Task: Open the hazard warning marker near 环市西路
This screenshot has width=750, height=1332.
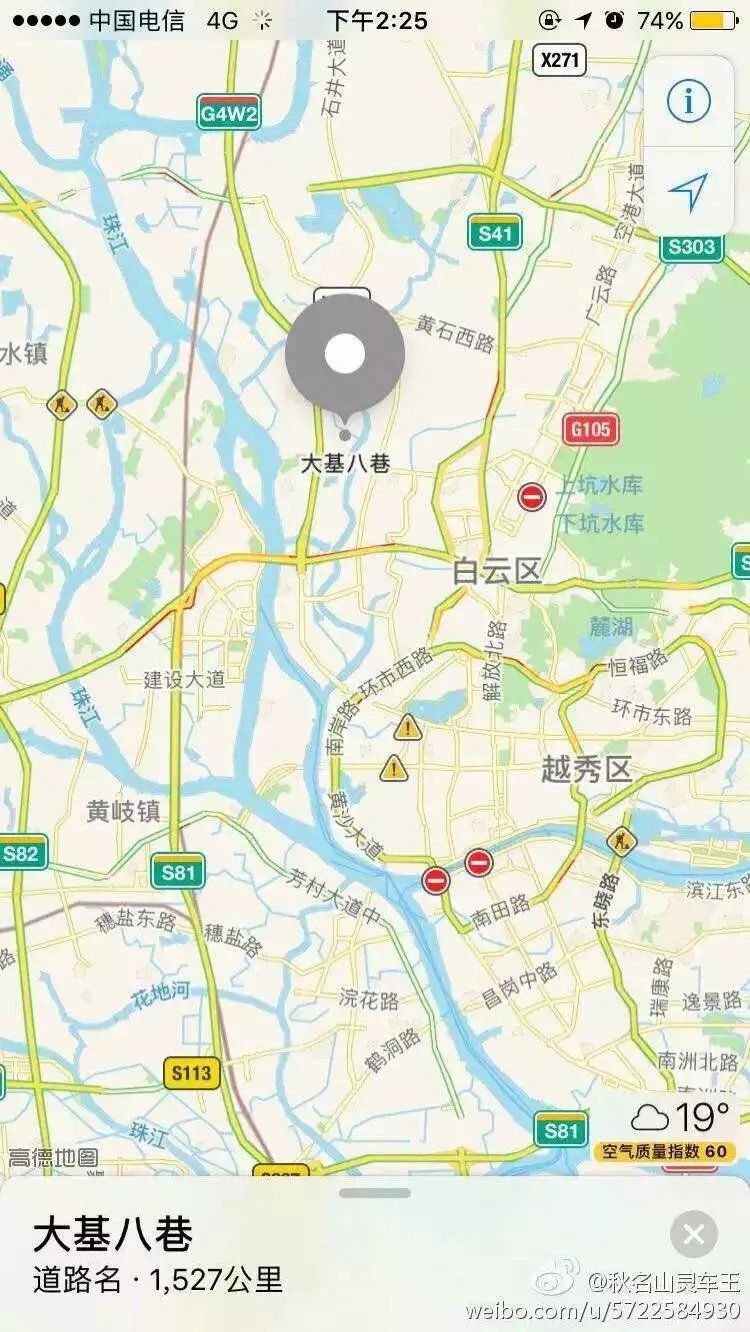Action: (x=408, y=727)
